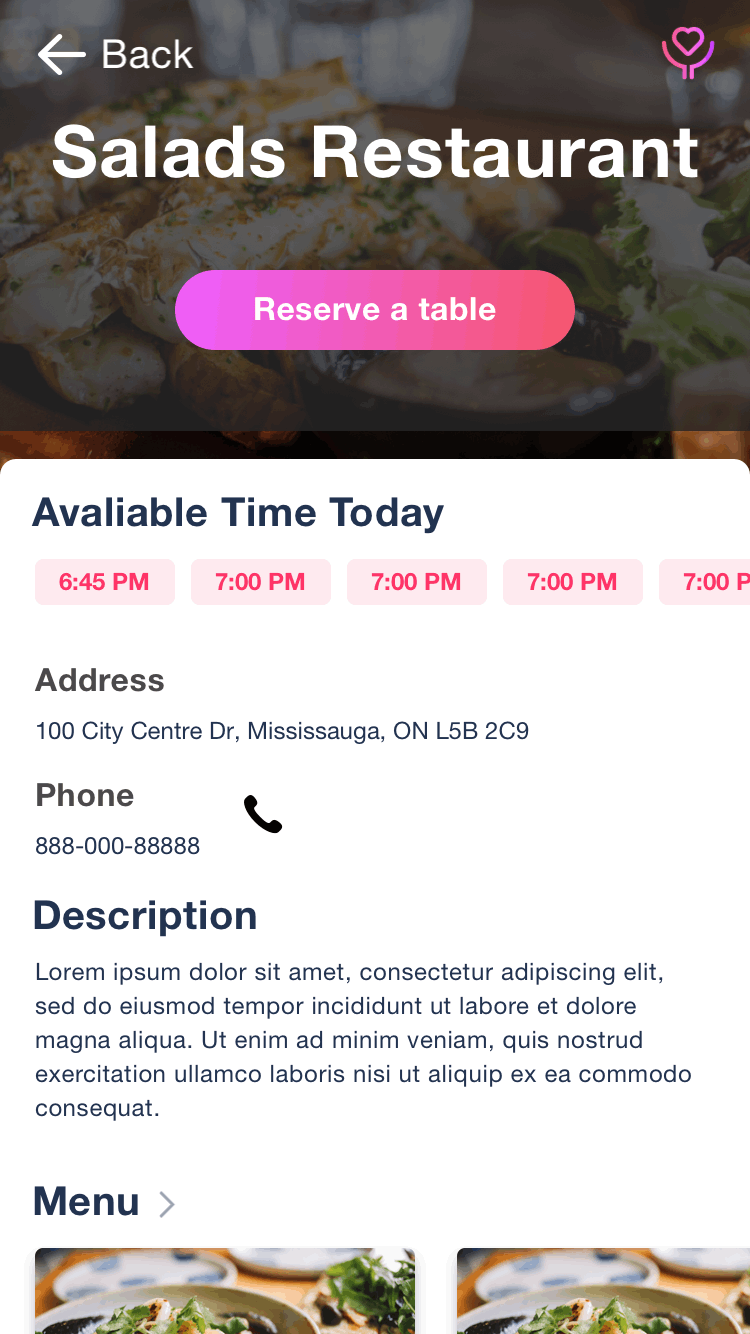
Task: Tap the pink heart favorite icon
Action: tap(687, 52)
